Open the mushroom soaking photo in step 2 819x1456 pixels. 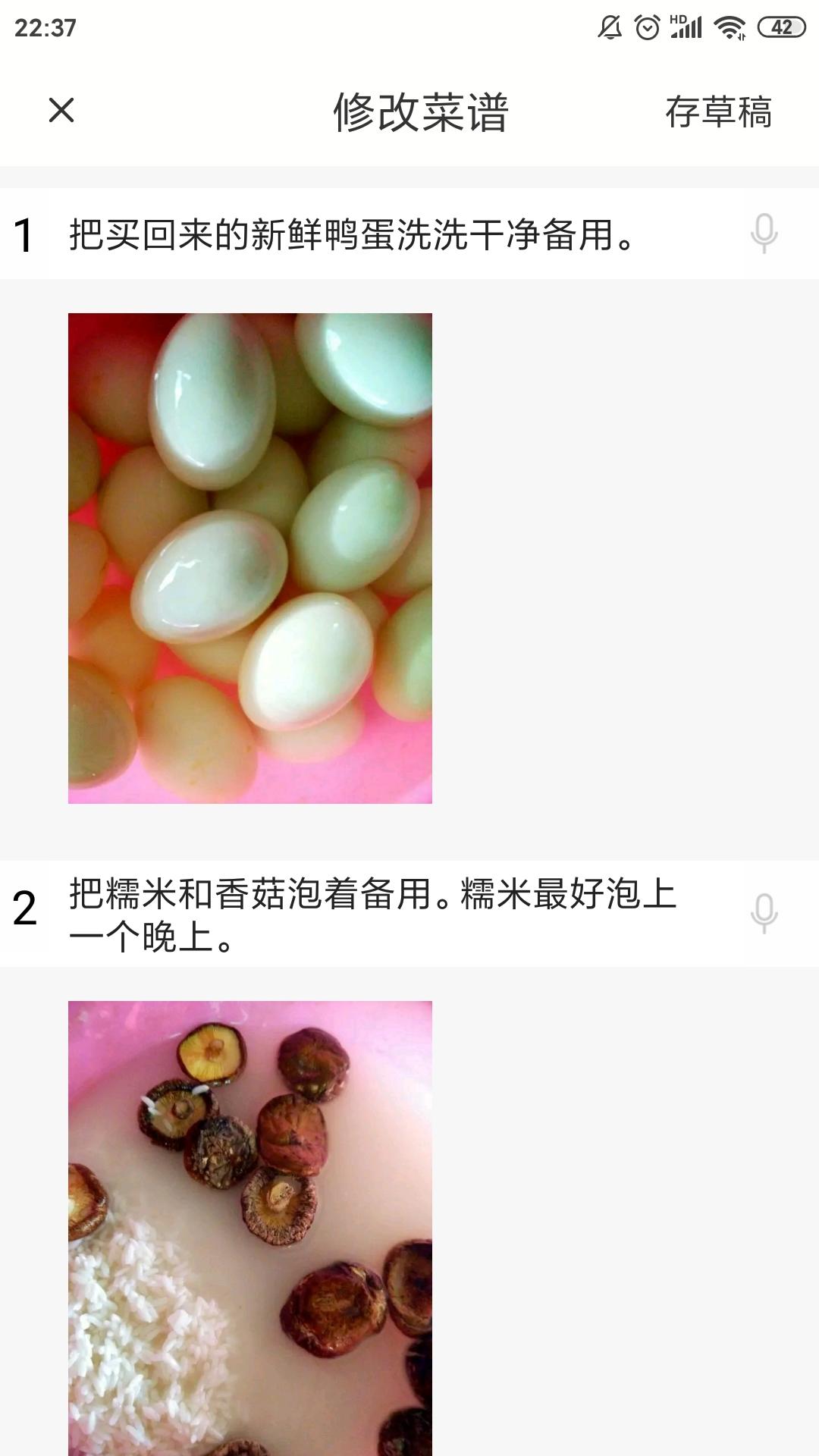(250, 1228)
